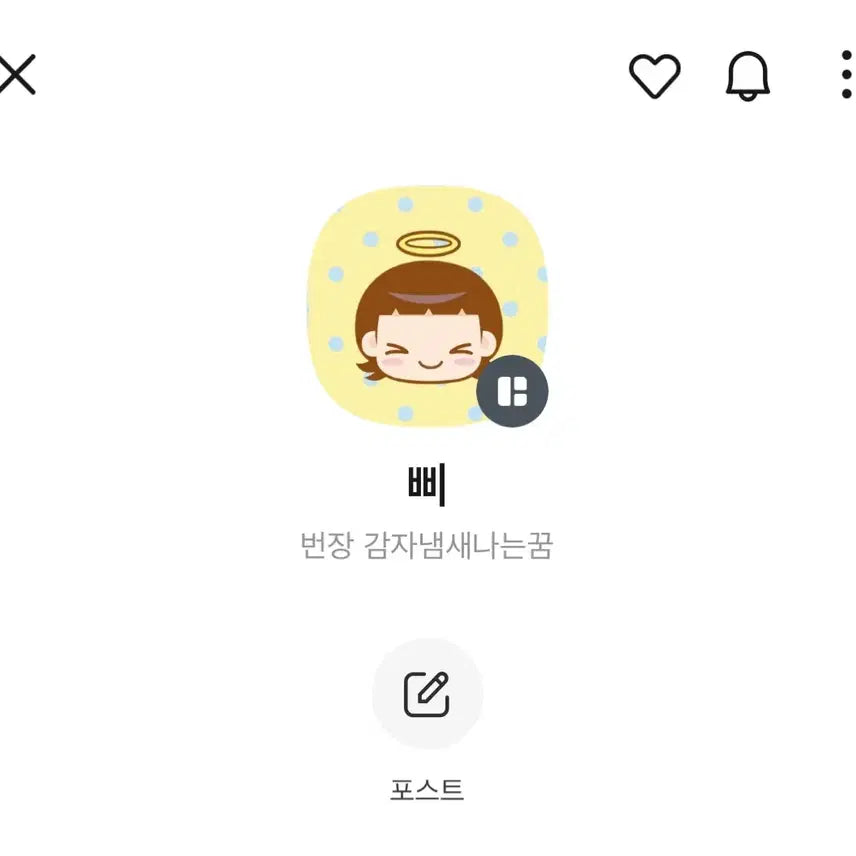Open the 포스트 button
856x856 pixels.
pyautogui.click(x=427, y=694)
